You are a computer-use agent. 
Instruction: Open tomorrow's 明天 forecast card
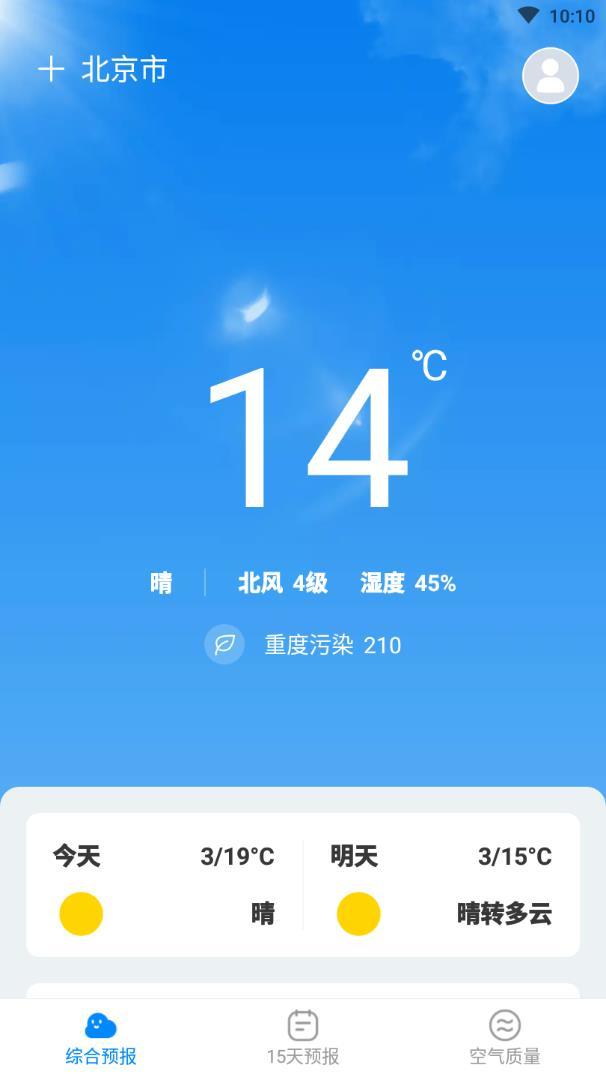coord(441,885)
